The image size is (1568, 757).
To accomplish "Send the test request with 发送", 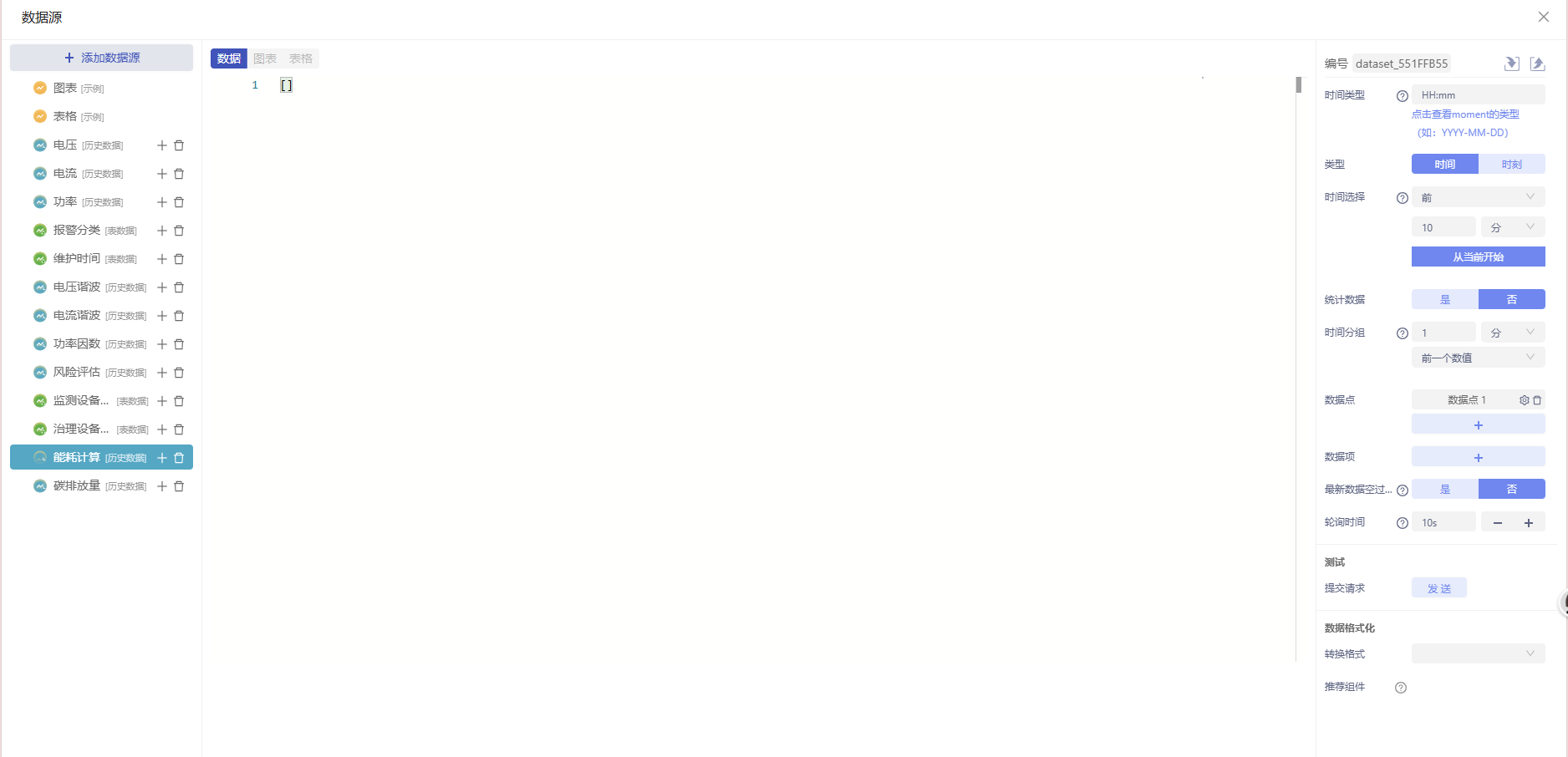I will [x=1438, y=588].
